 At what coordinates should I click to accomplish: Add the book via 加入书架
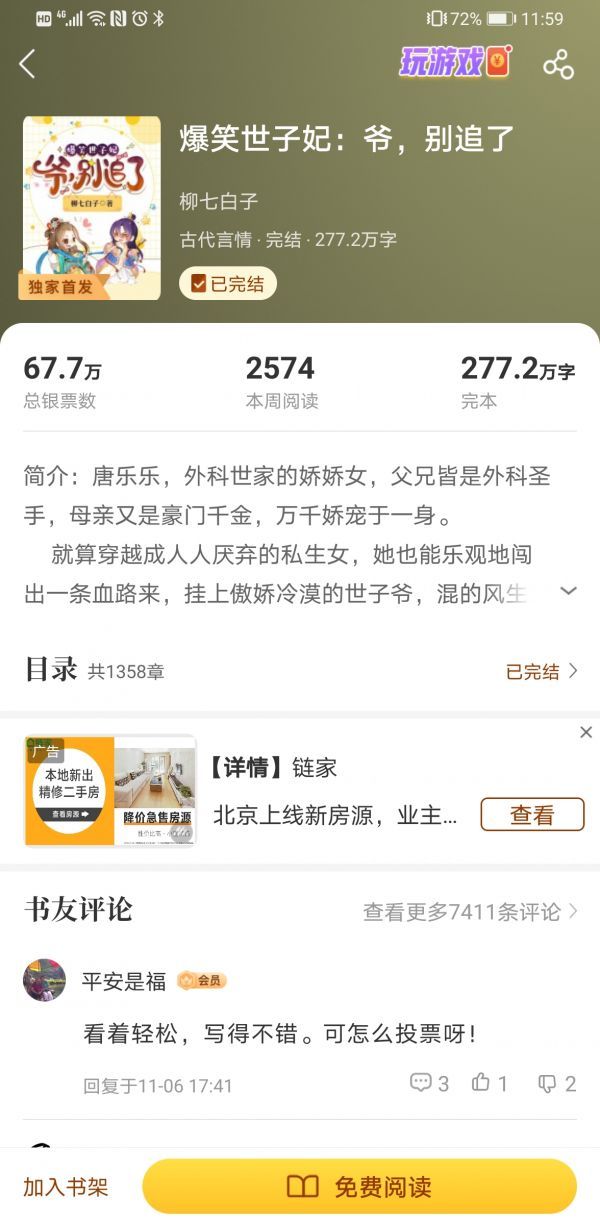66,1187
